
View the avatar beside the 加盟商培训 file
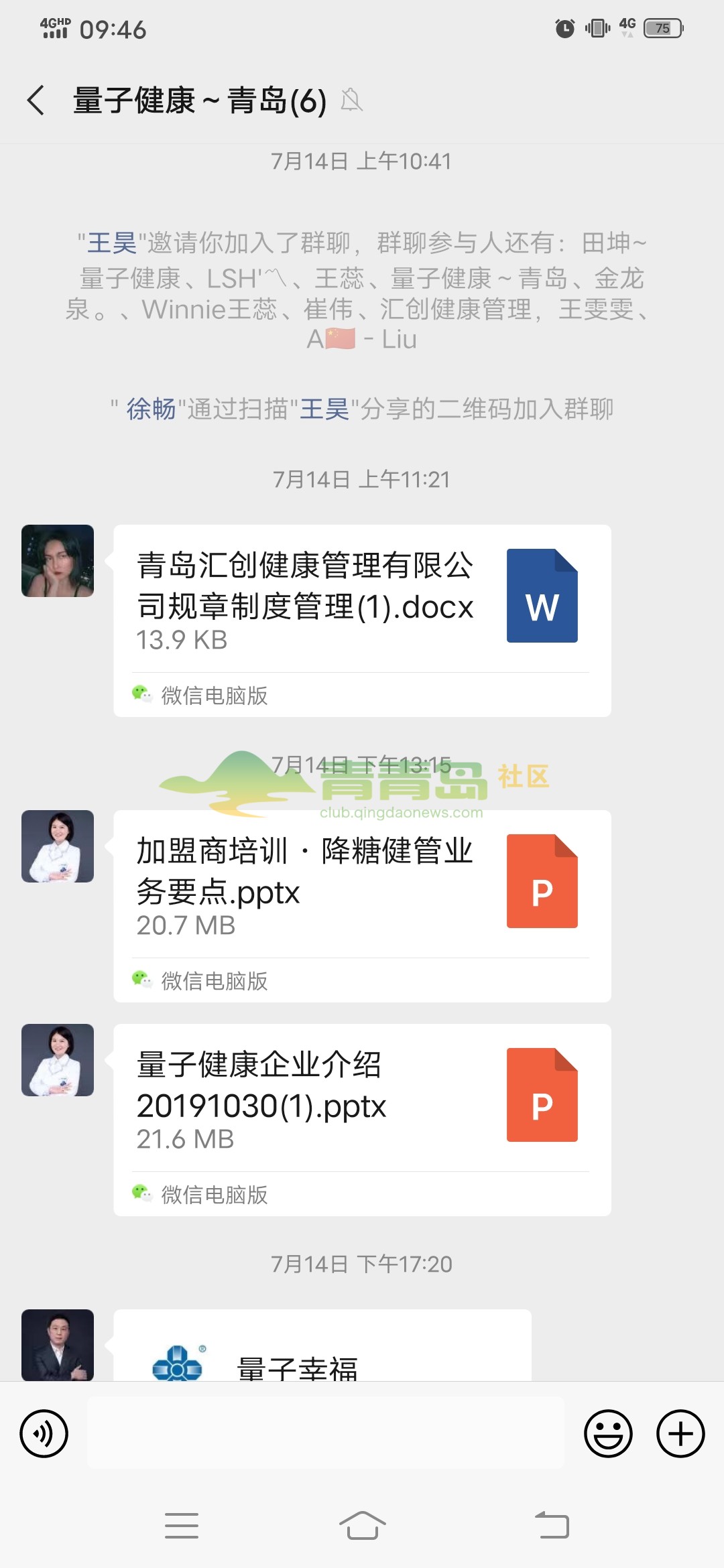coord(58,846)
